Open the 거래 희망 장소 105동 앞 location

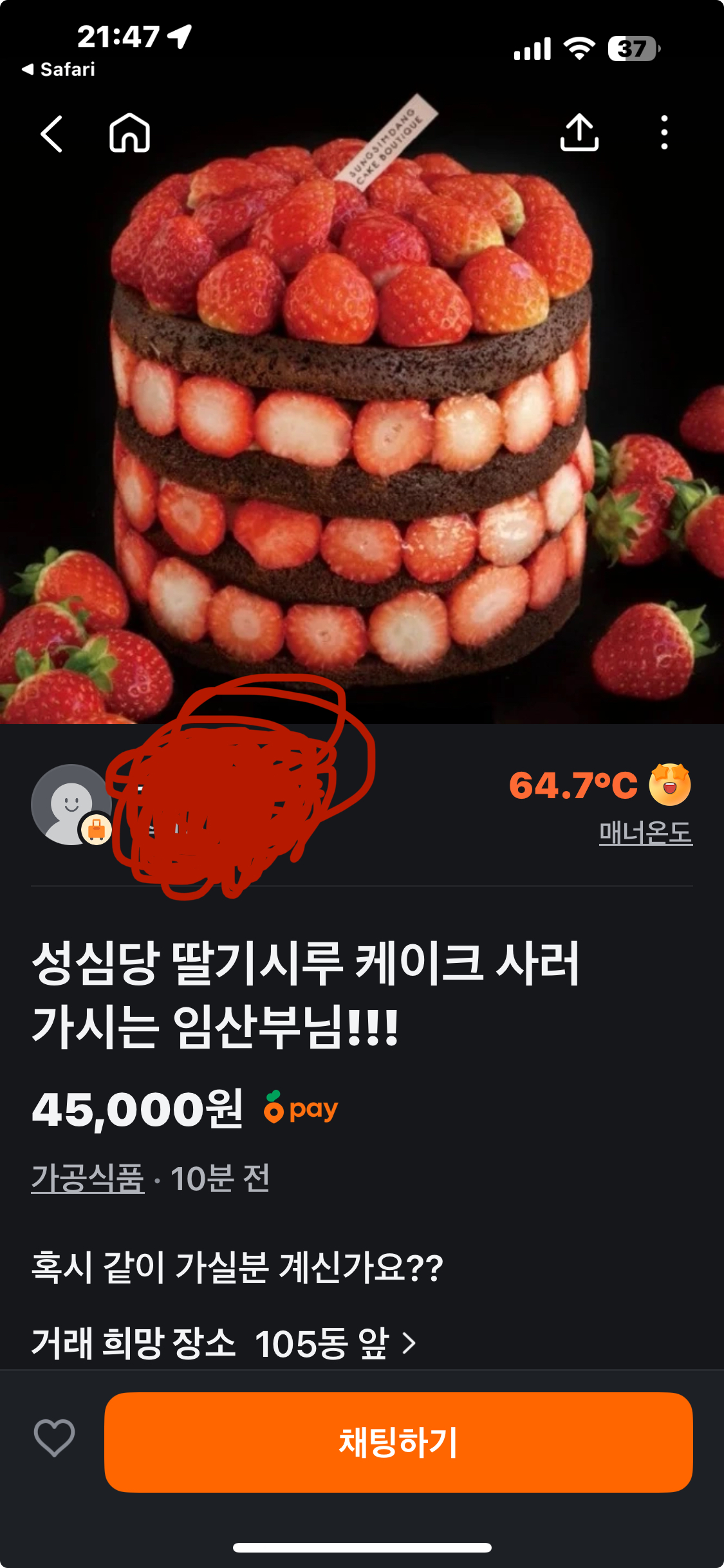(223, 1343)
